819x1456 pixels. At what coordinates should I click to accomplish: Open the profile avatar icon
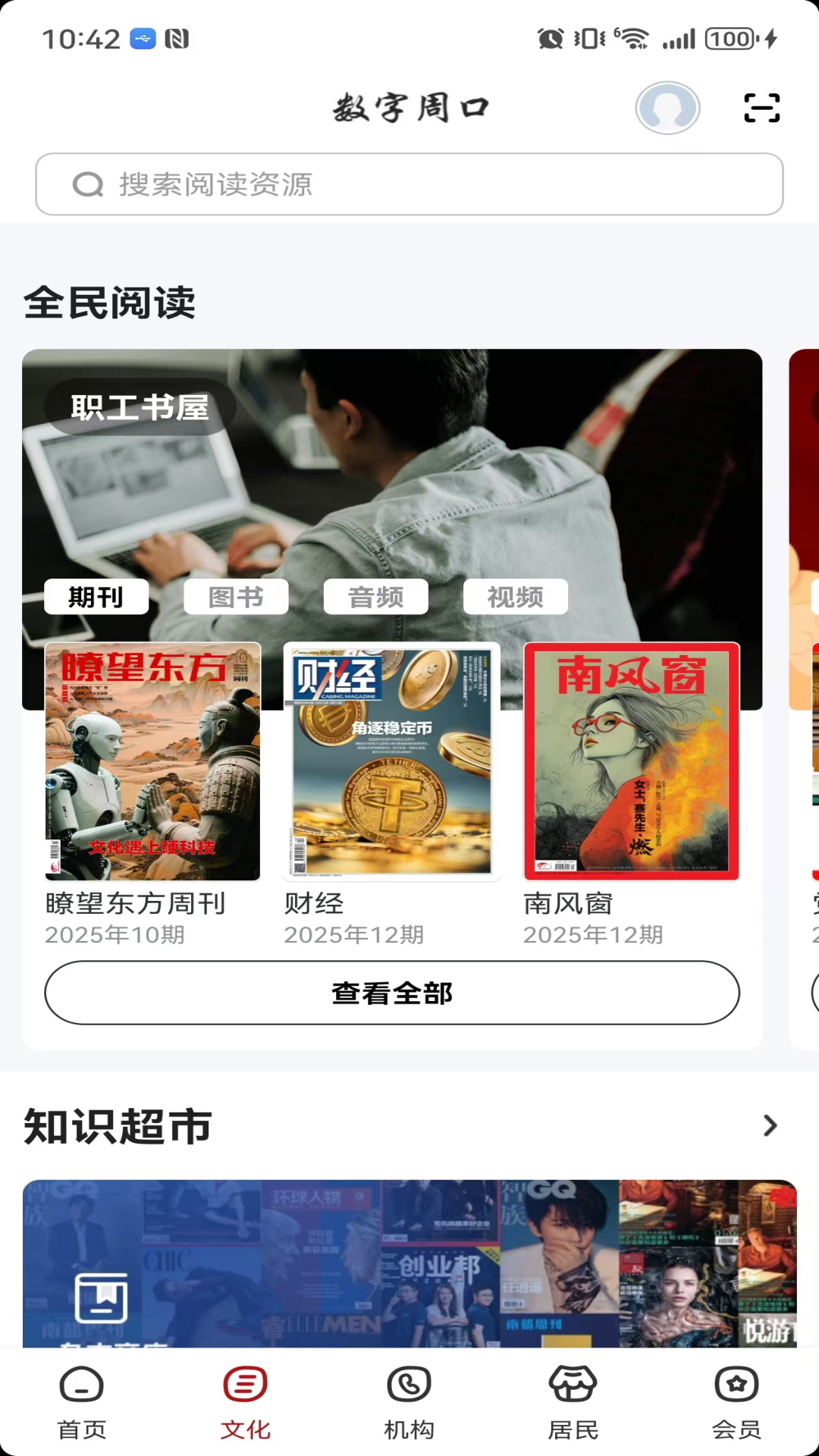click(667, 108)
